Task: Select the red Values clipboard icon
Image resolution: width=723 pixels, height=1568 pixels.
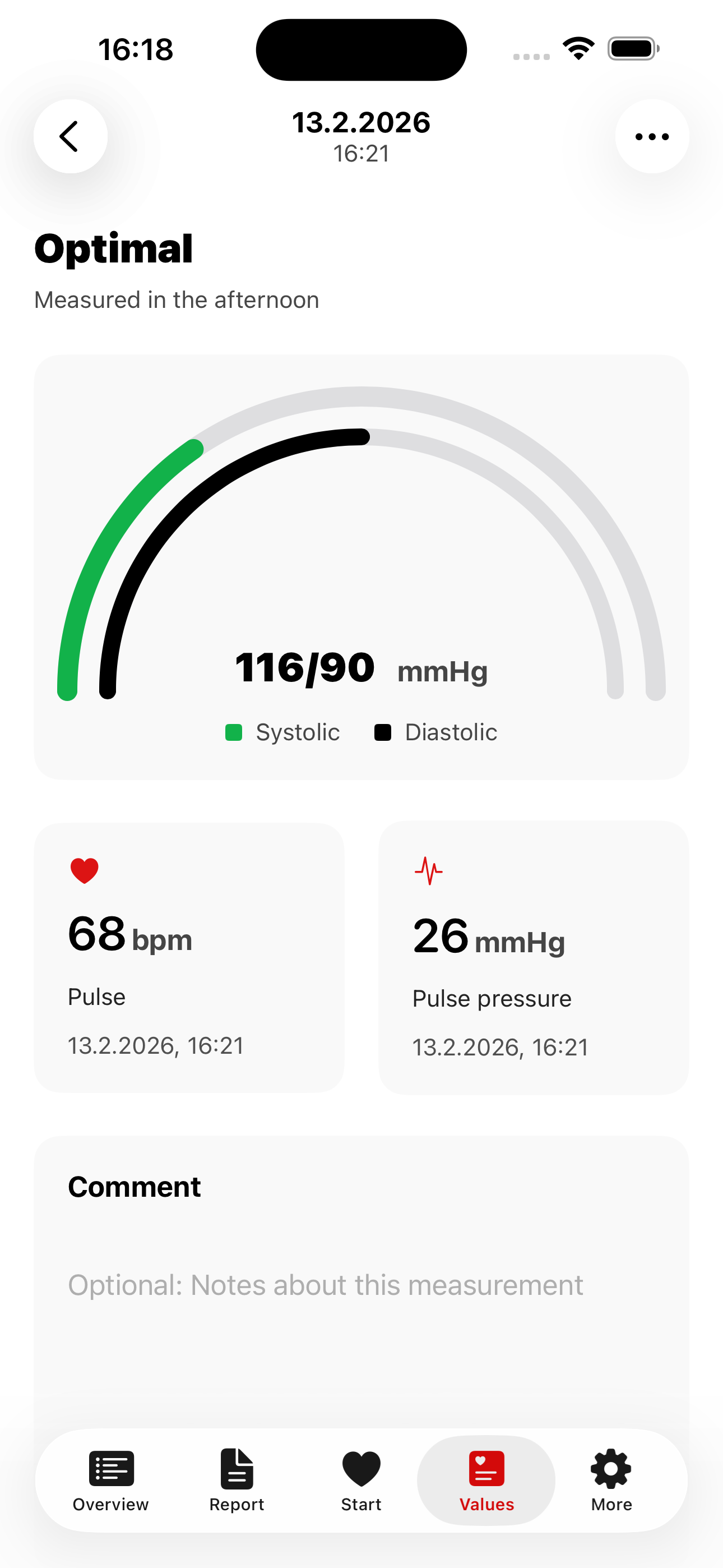Action: point(486,1469)
